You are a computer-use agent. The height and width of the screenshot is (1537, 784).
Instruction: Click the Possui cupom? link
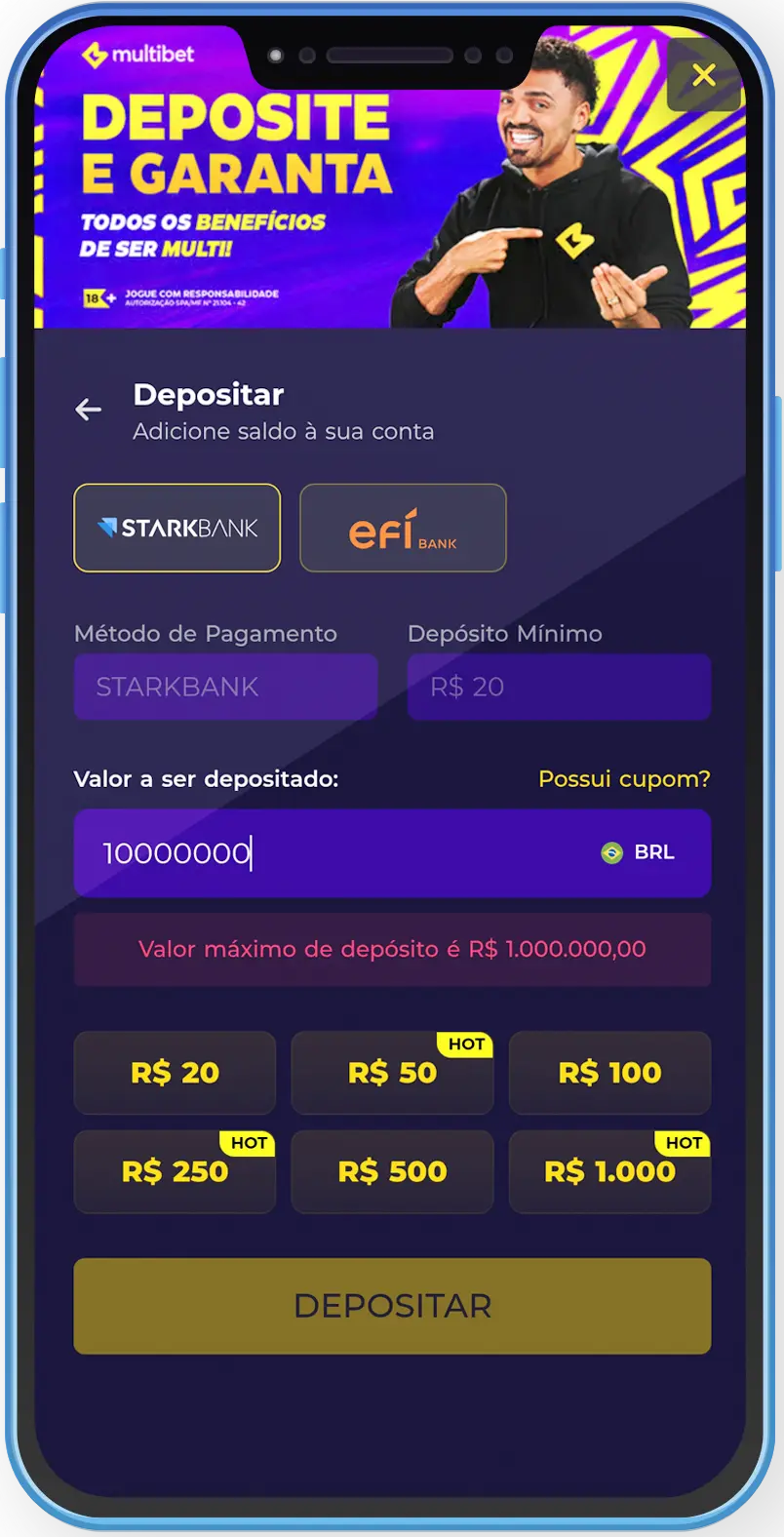[x=623, y=778]
